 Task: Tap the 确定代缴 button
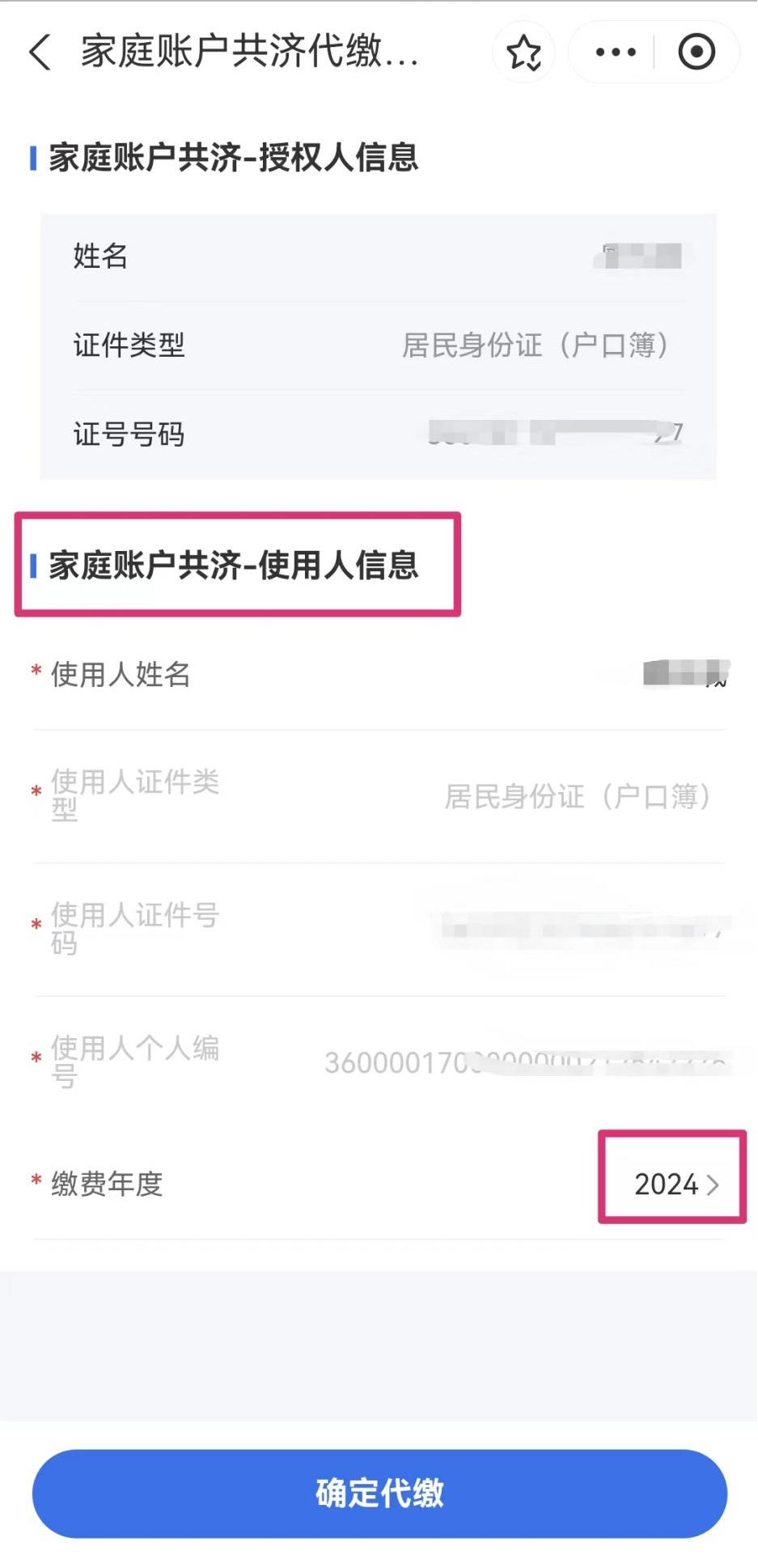(x=379, y=1493)
